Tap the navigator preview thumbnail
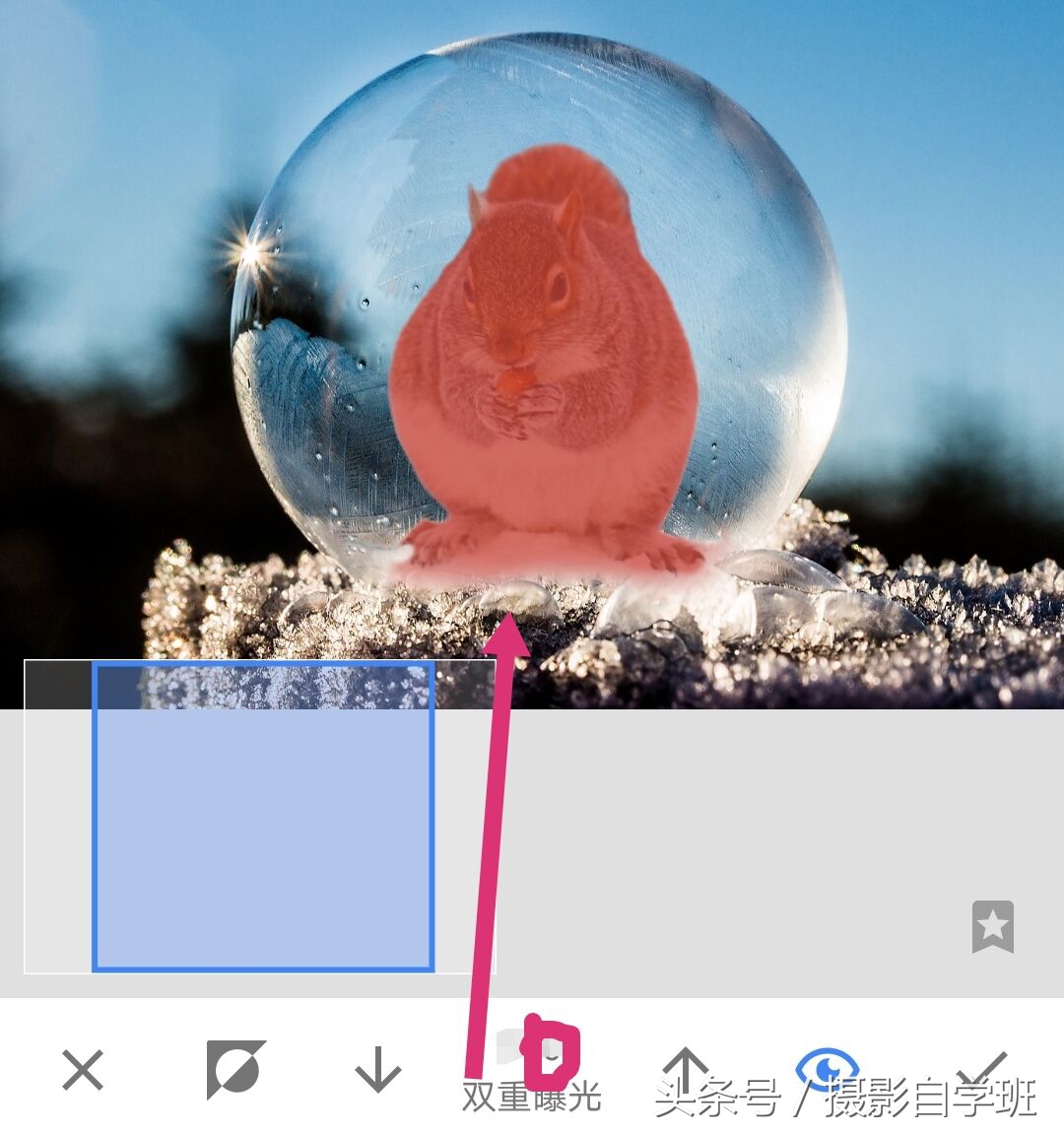Screen dimensions: 1064x1135 point(263,817)
